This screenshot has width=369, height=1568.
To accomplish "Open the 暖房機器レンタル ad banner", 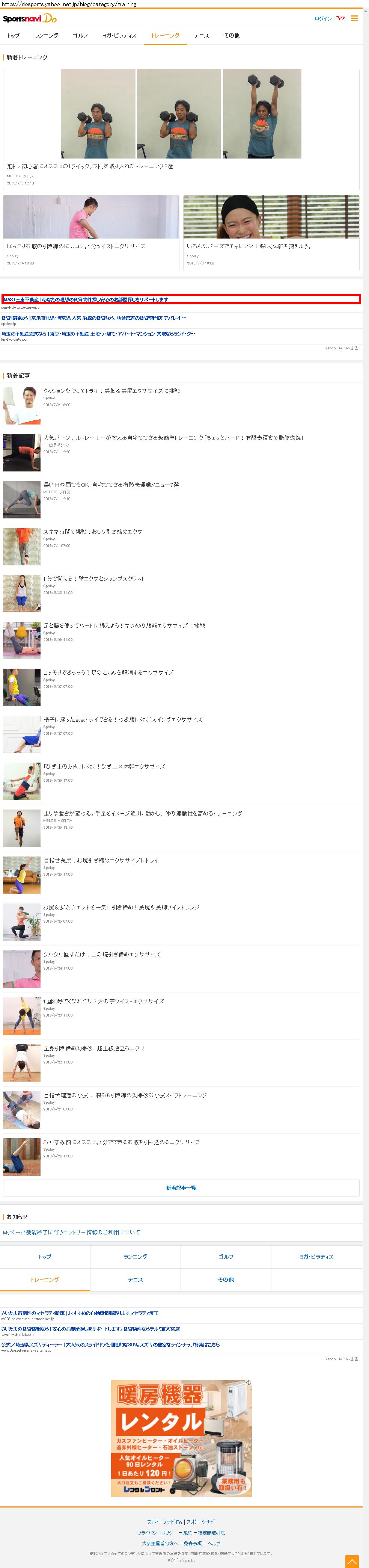I will 181,1438.
